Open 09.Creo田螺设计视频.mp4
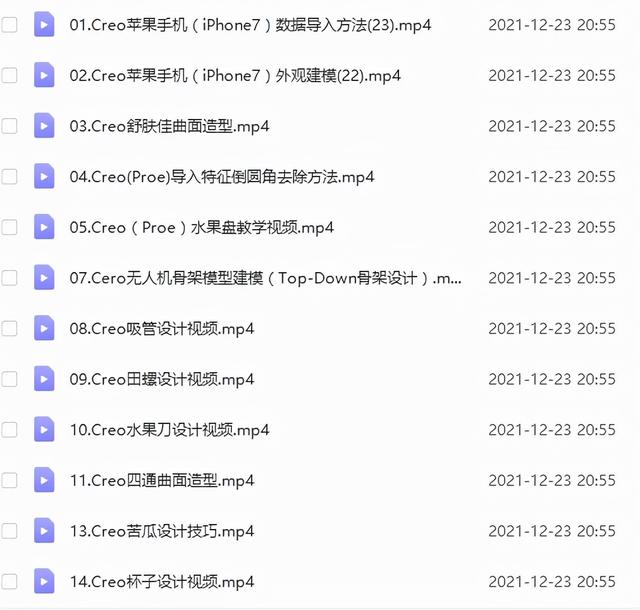This screenshot has width=640, height=610. tap(162, 379)
